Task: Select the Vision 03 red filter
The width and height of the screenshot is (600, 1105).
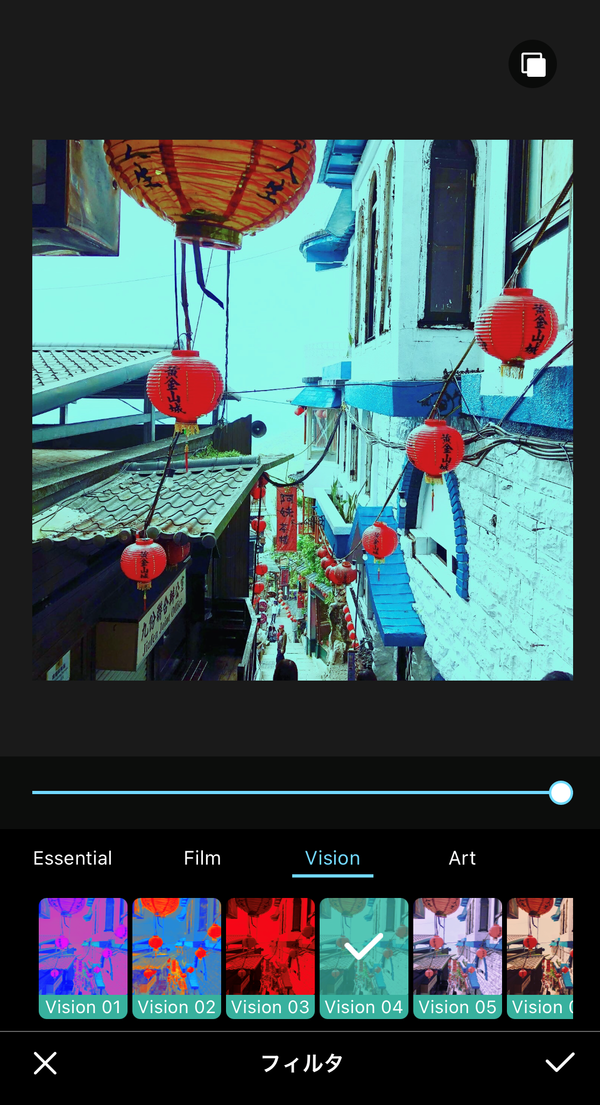Action: tap(270, 958)
